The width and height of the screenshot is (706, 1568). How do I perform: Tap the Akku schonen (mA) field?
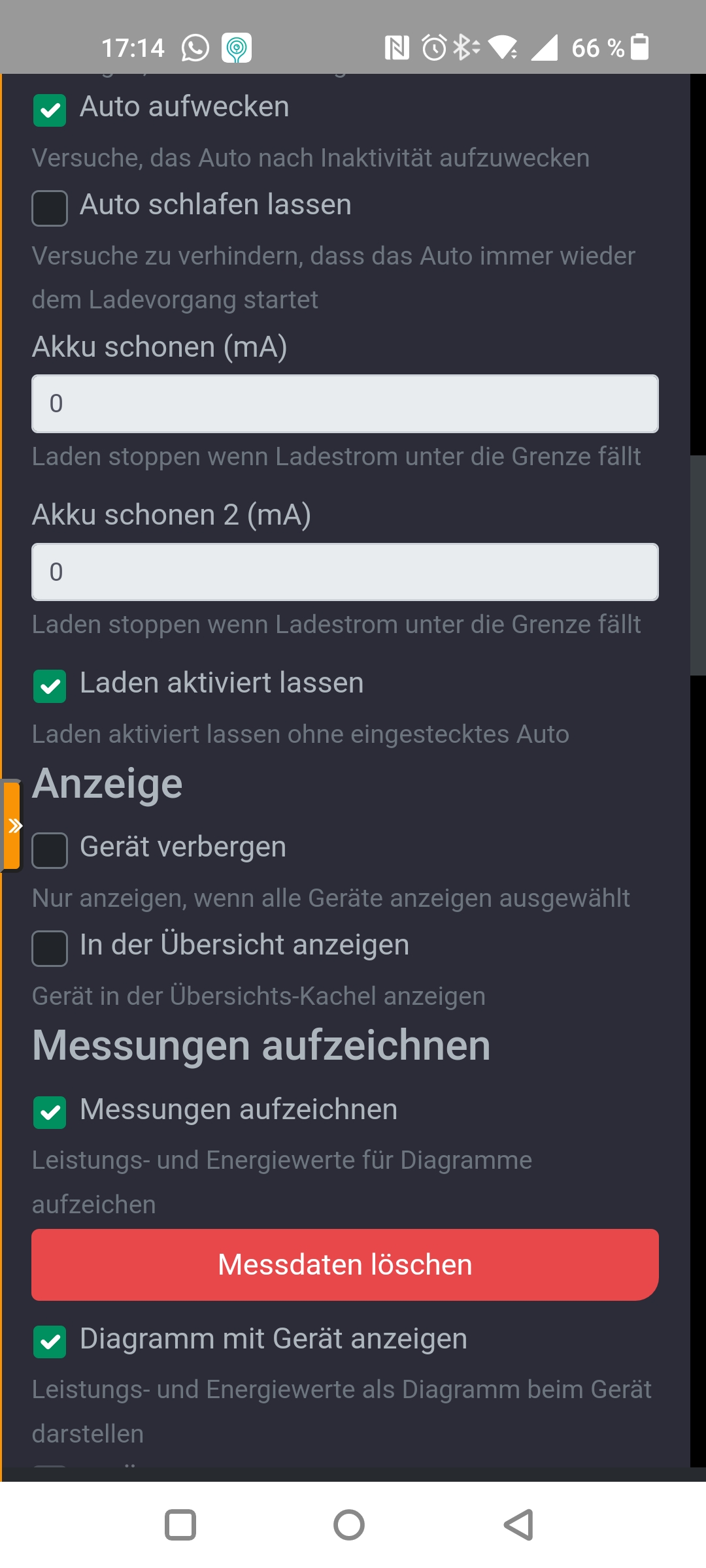point(345,404)
